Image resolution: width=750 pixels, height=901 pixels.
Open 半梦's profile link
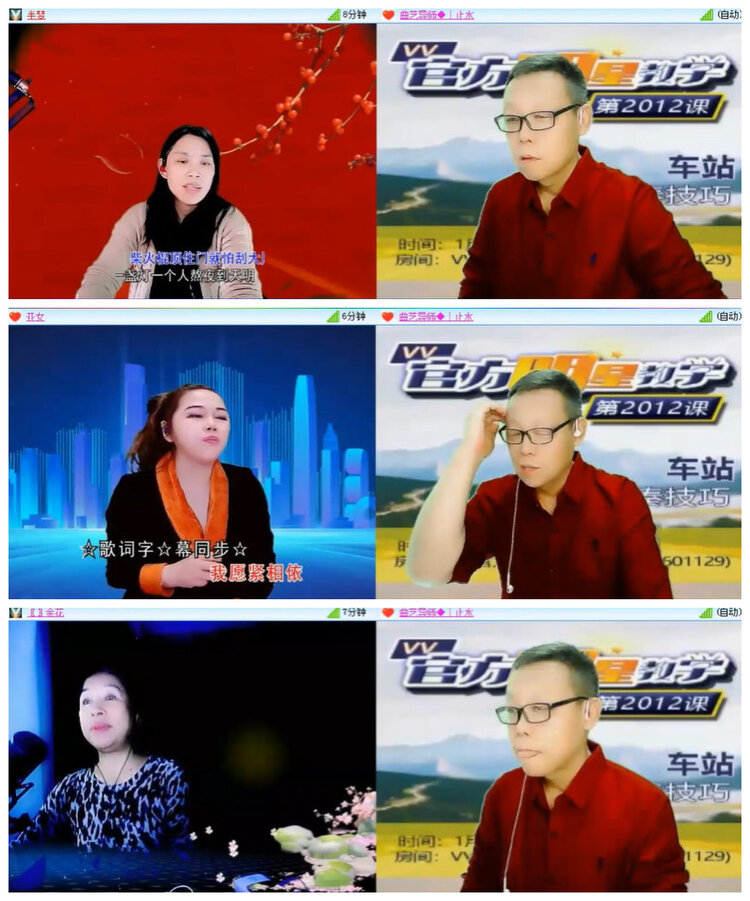point(34,12)
